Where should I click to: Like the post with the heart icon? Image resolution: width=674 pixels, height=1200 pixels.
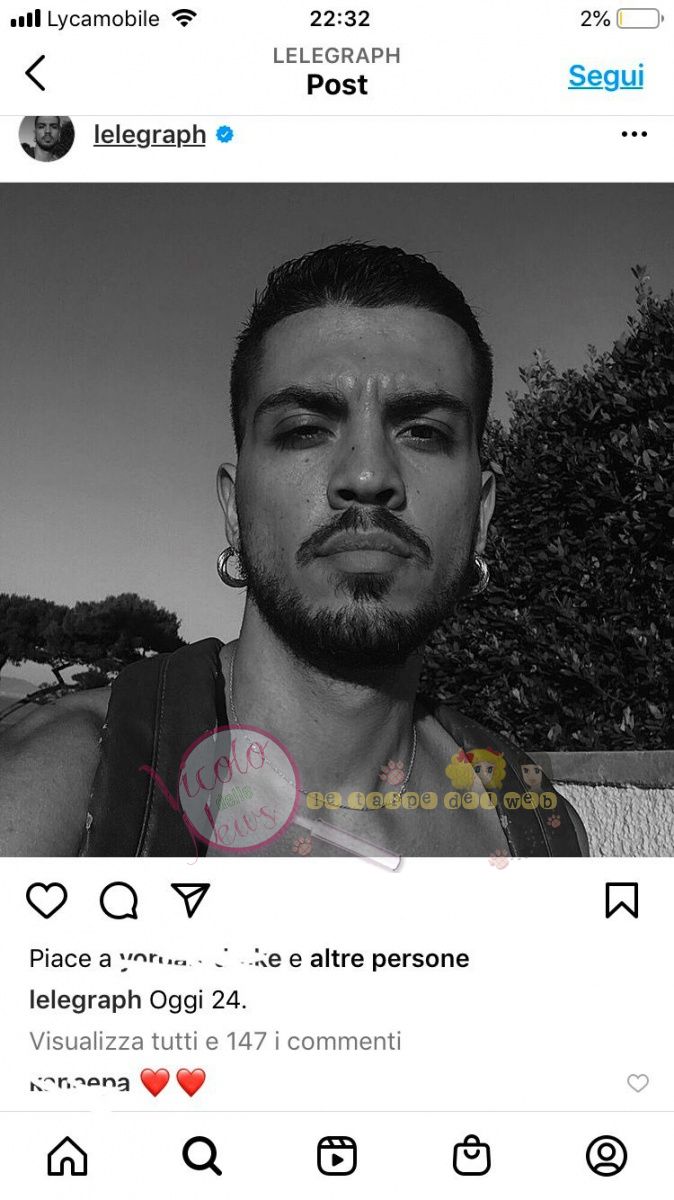[46, 900]
